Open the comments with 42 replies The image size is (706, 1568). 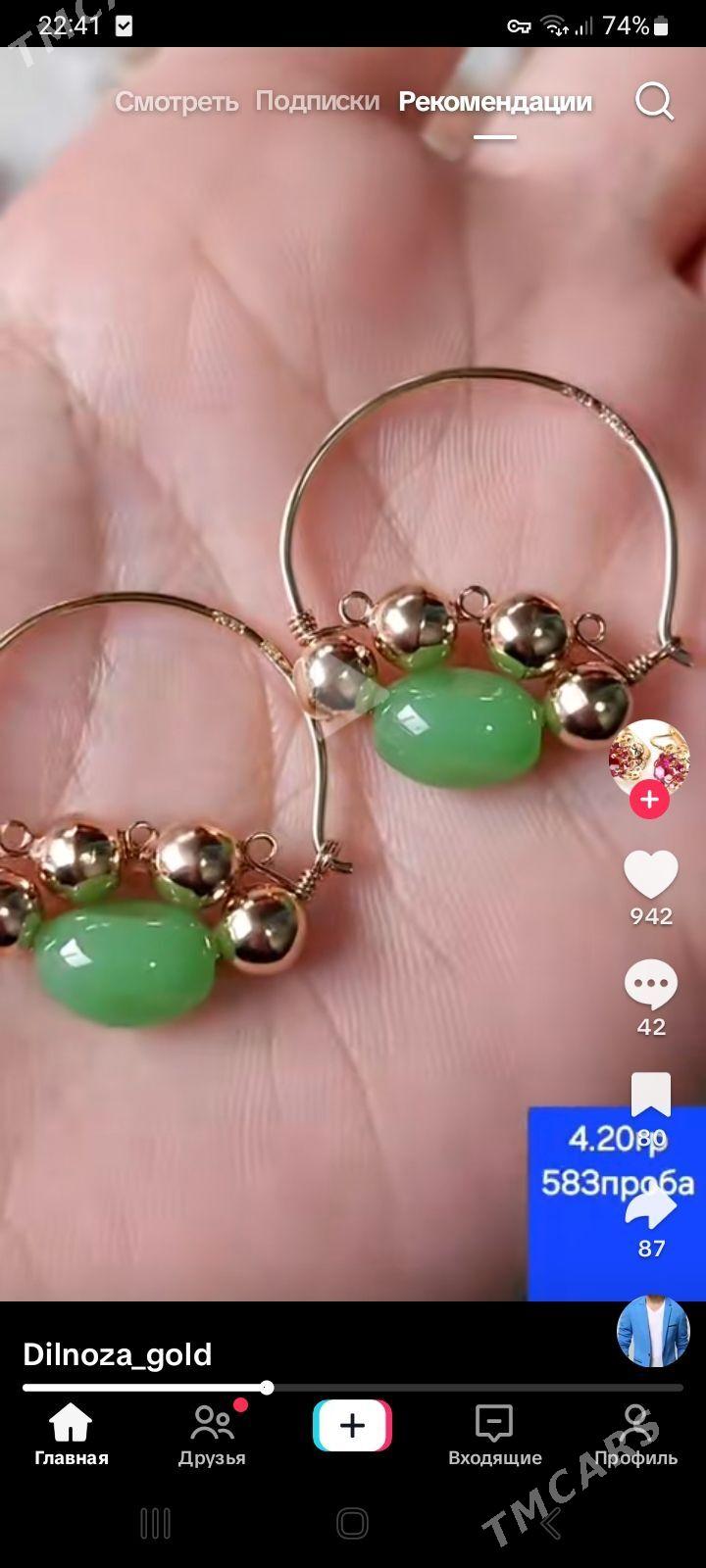(651, 986)
